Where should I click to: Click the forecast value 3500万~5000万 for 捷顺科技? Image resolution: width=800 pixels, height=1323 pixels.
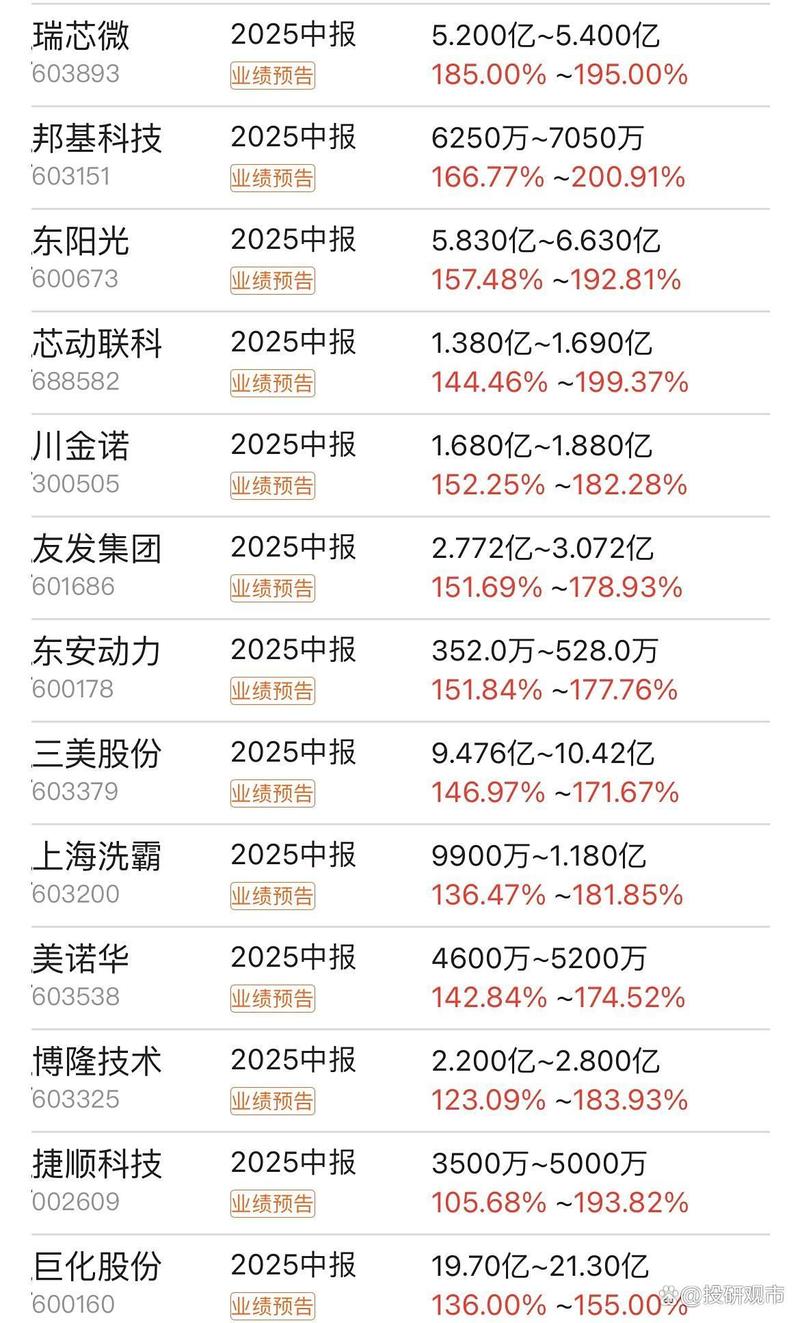pyautogui.click(x=538, y=1163)
